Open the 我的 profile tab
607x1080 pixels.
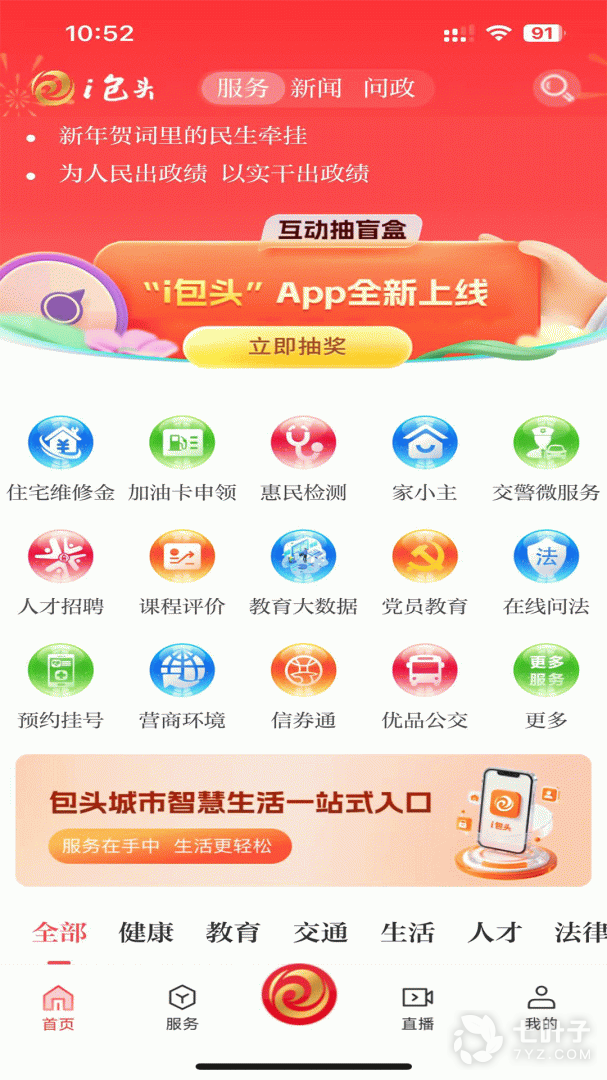coord(541,1007)
